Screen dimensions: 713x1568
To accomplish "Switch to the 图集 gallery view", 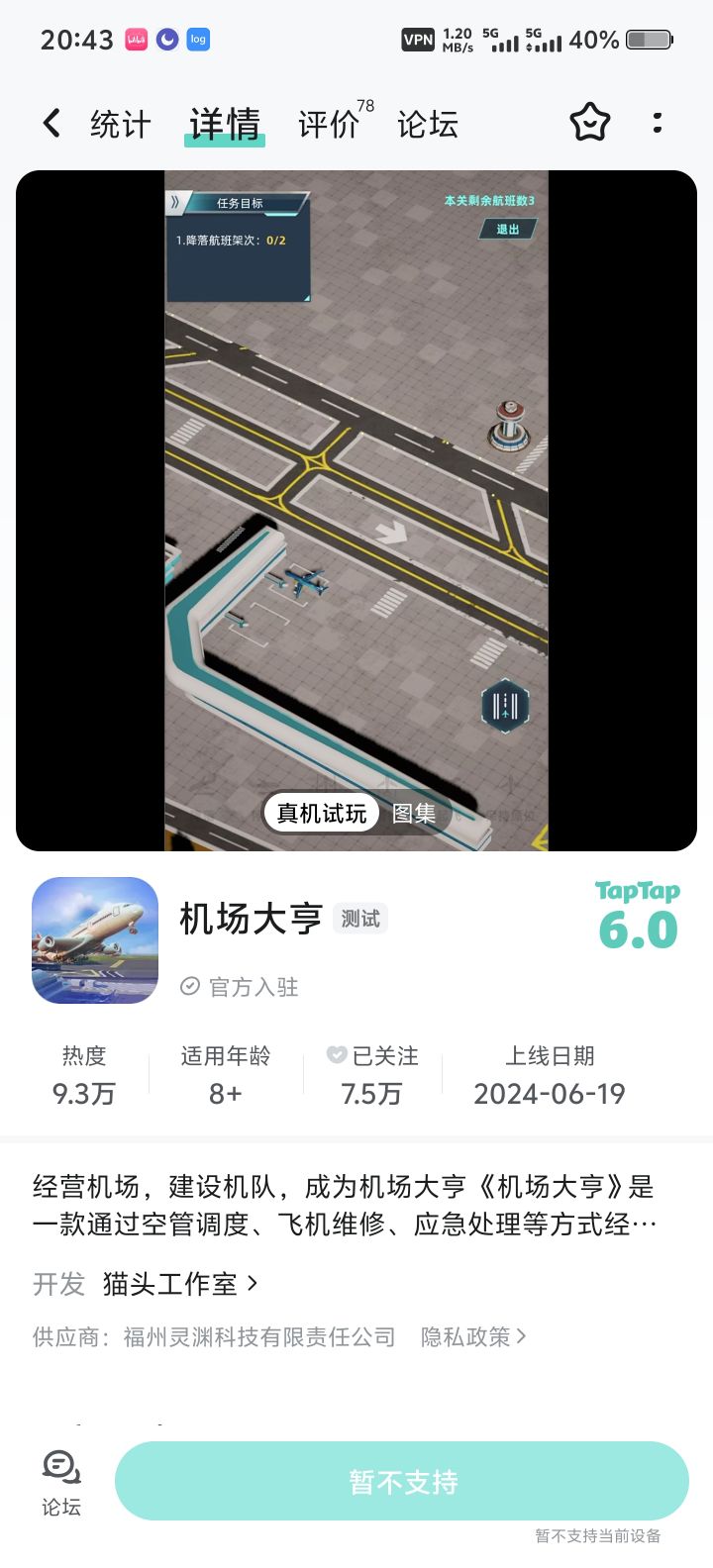I will [415, 812].
